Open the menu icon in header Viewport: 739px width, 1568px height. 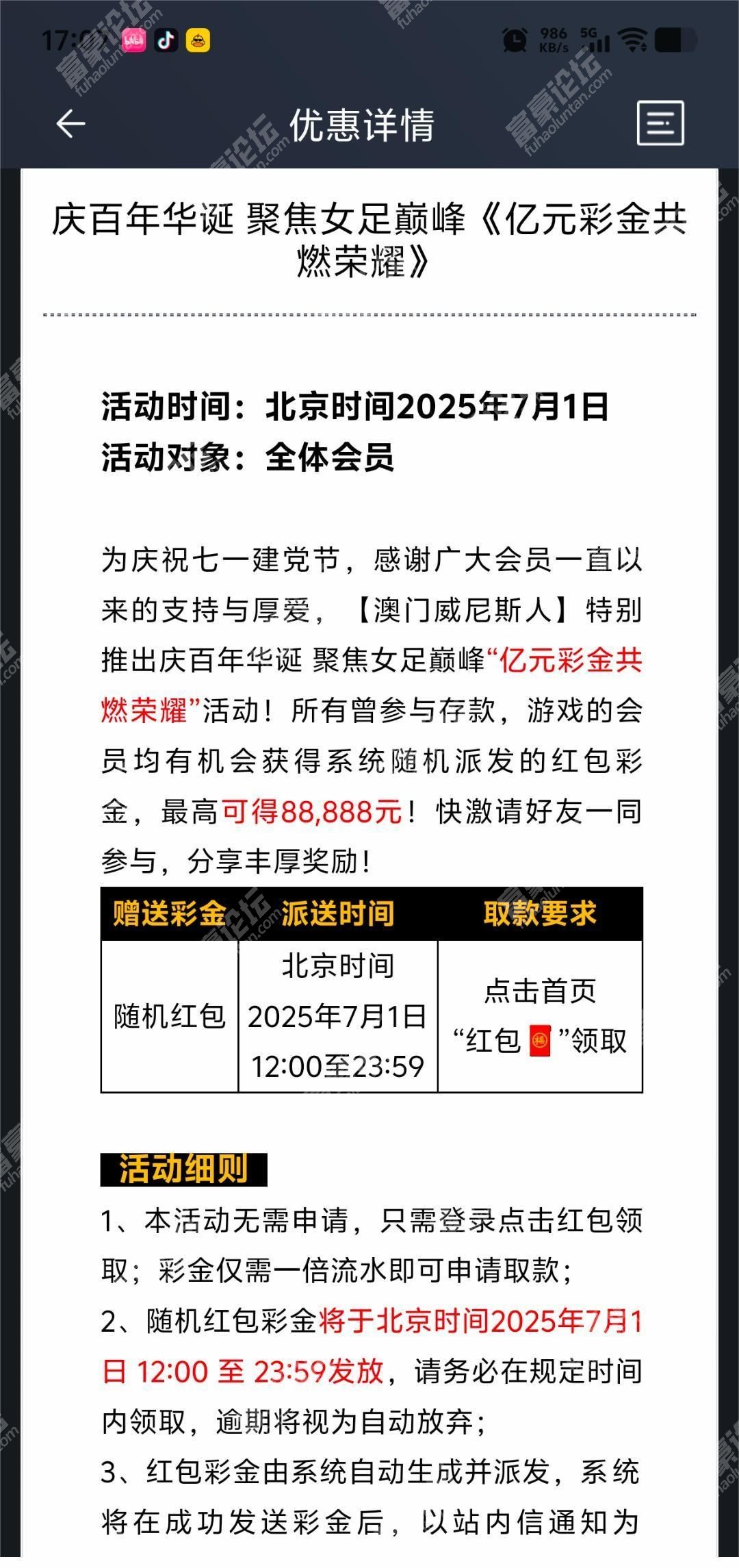(660, 124)
